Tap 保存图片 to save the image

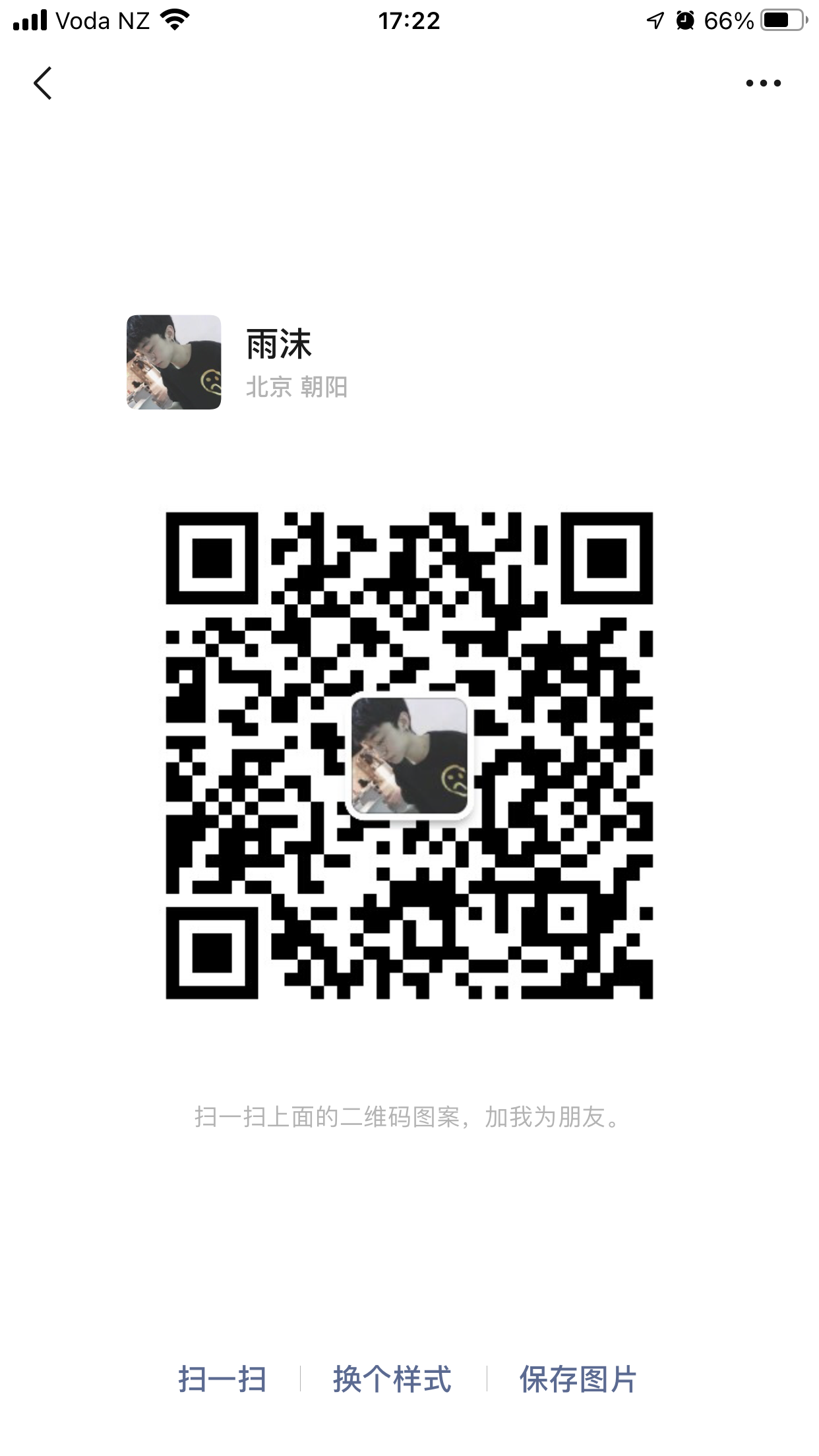pos(578,1379)
